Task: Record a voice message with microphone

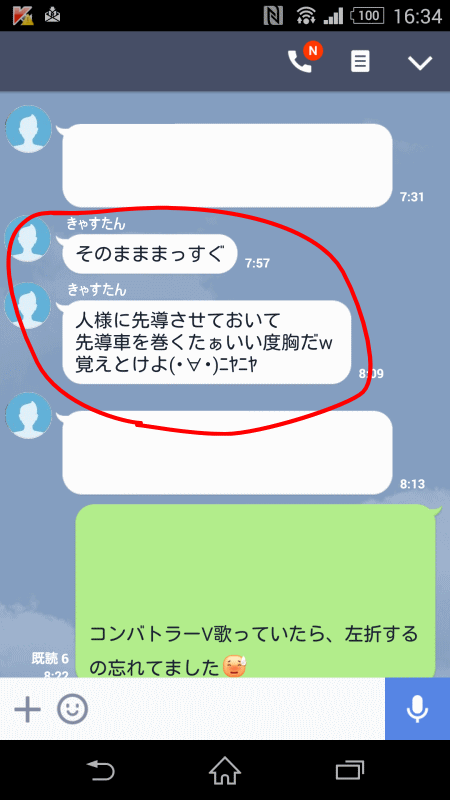Action: 417,709
